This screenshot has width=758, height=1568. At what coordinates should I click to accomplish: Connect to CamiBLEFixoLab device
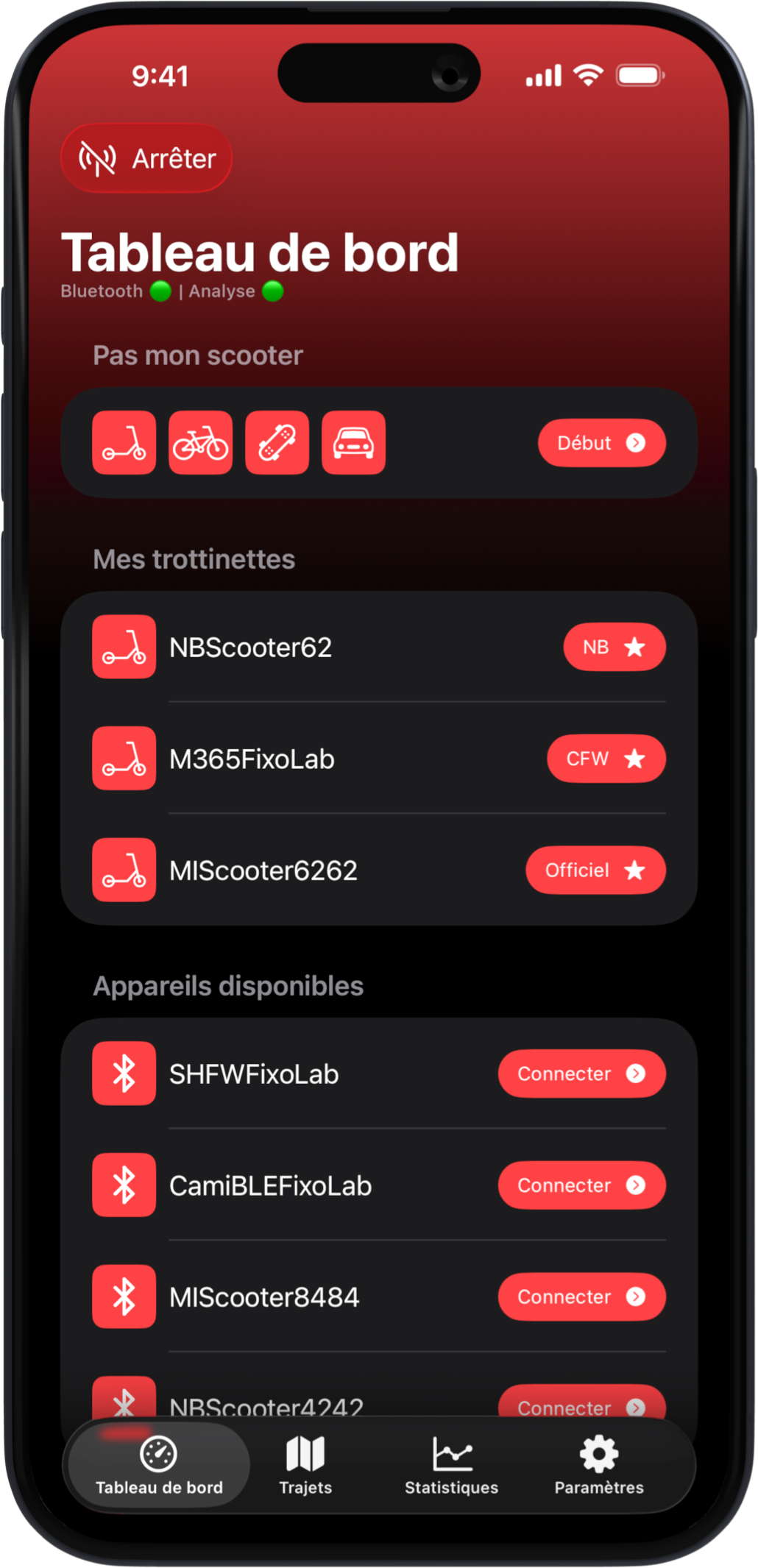581,1186
